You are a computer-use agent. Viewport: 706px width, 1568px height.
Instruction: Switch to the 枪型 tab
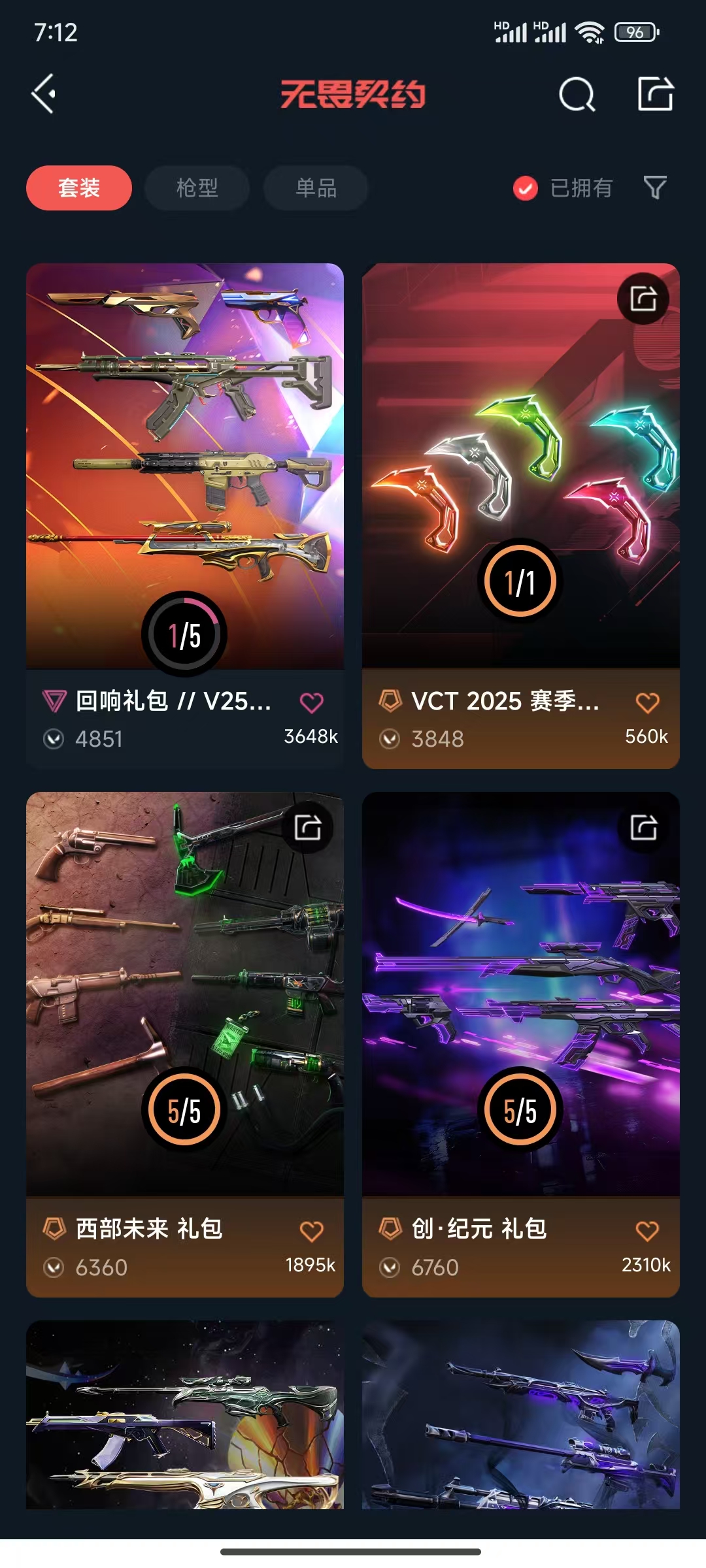click(x=197, y=188)
